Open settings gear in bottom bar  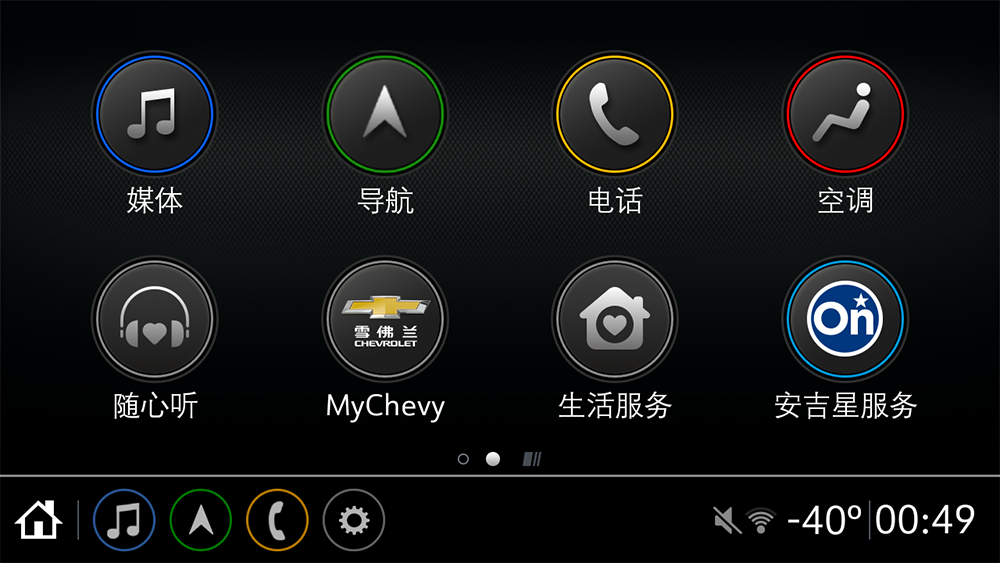pos(353,520)
